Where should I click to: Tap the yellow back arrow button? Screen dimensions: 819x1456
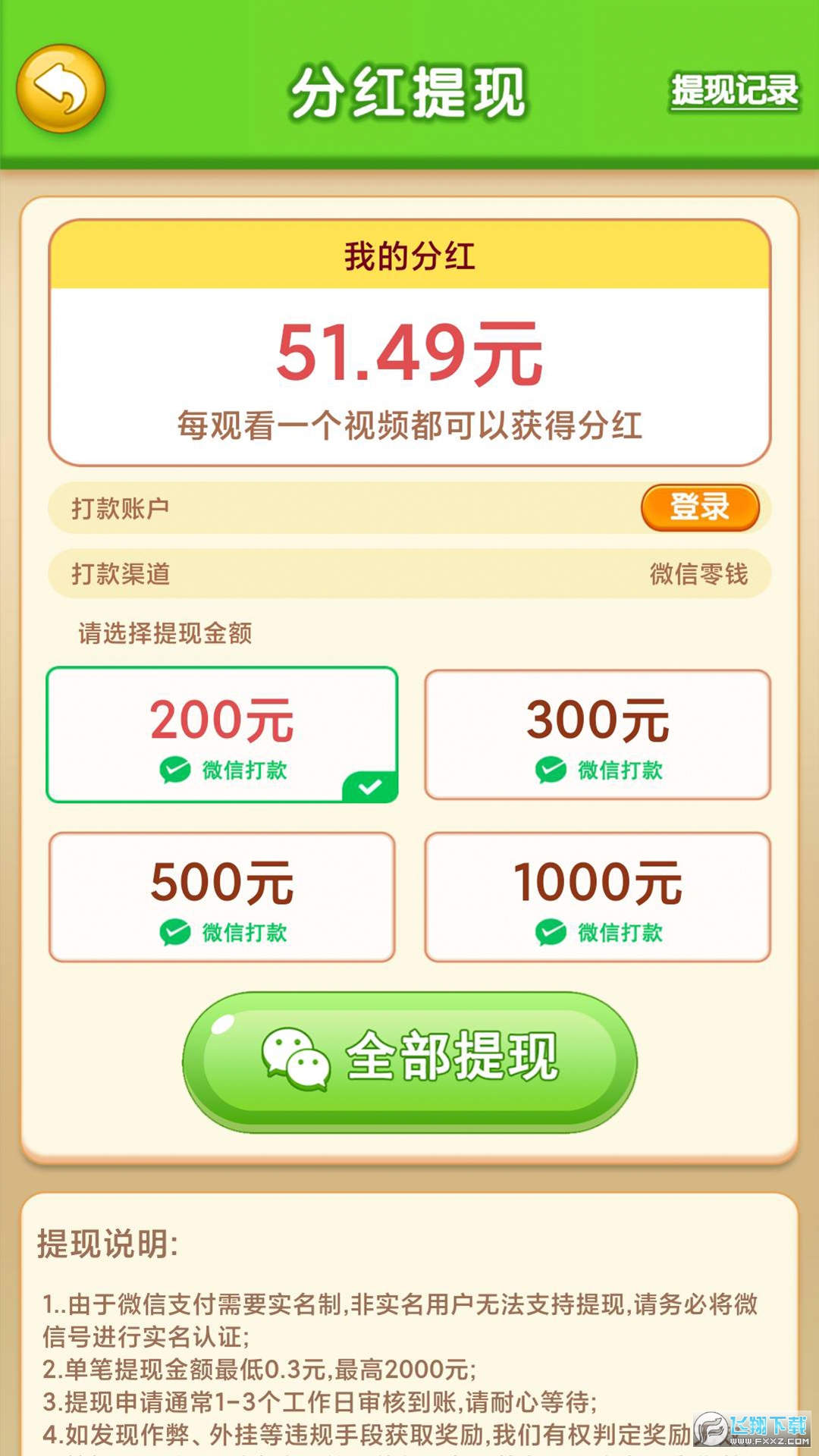(x=61, y=89)
